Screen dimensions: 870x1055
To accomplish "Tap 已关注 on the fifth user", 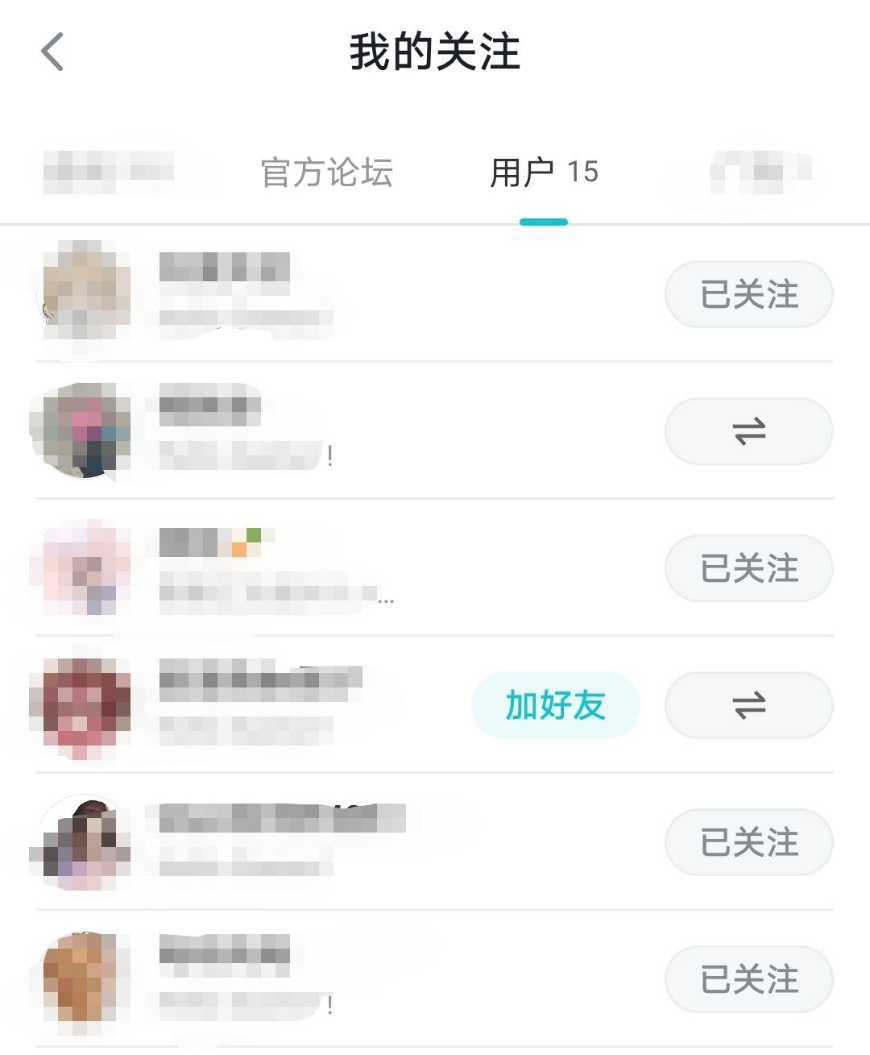I will 748,842.
